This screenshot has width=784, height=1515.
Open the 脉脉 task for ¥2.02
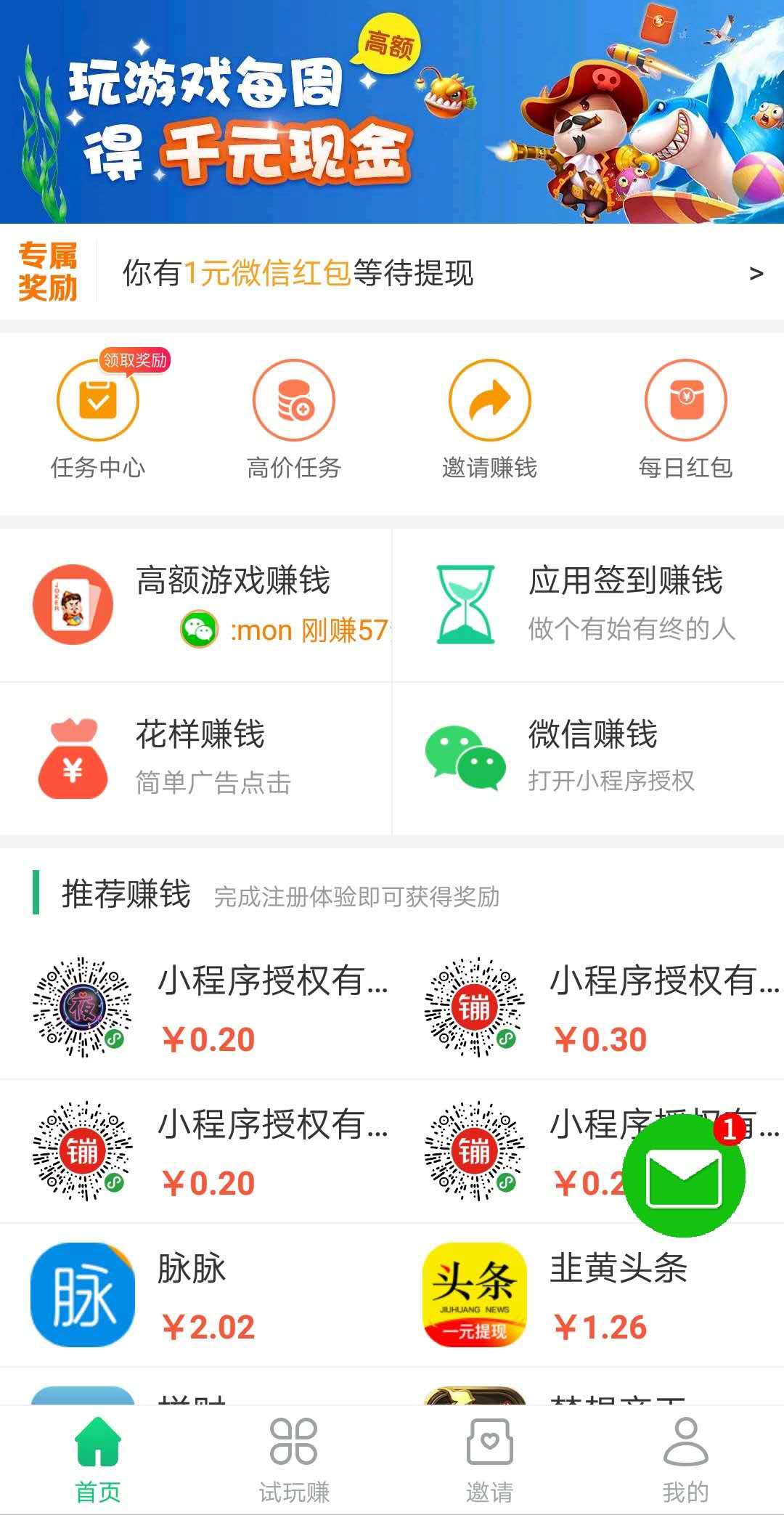click(196, 1296)
